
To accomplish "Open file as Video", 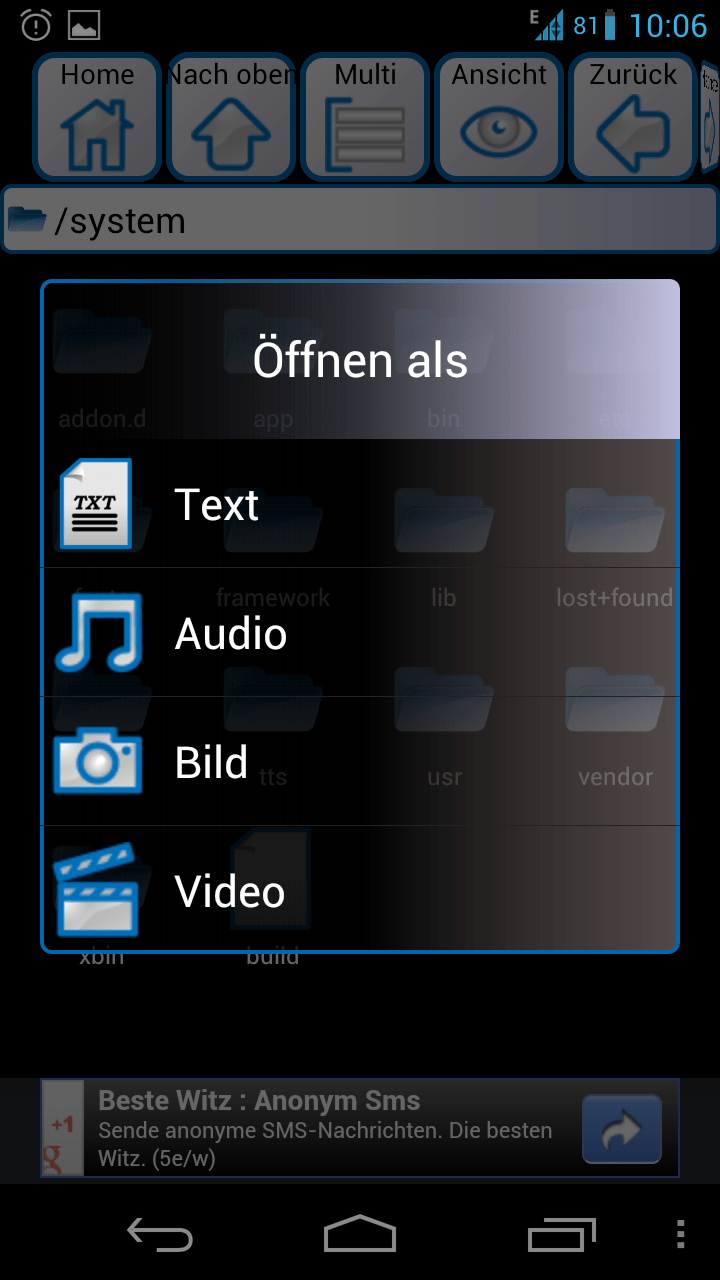I will click(360, 889).
